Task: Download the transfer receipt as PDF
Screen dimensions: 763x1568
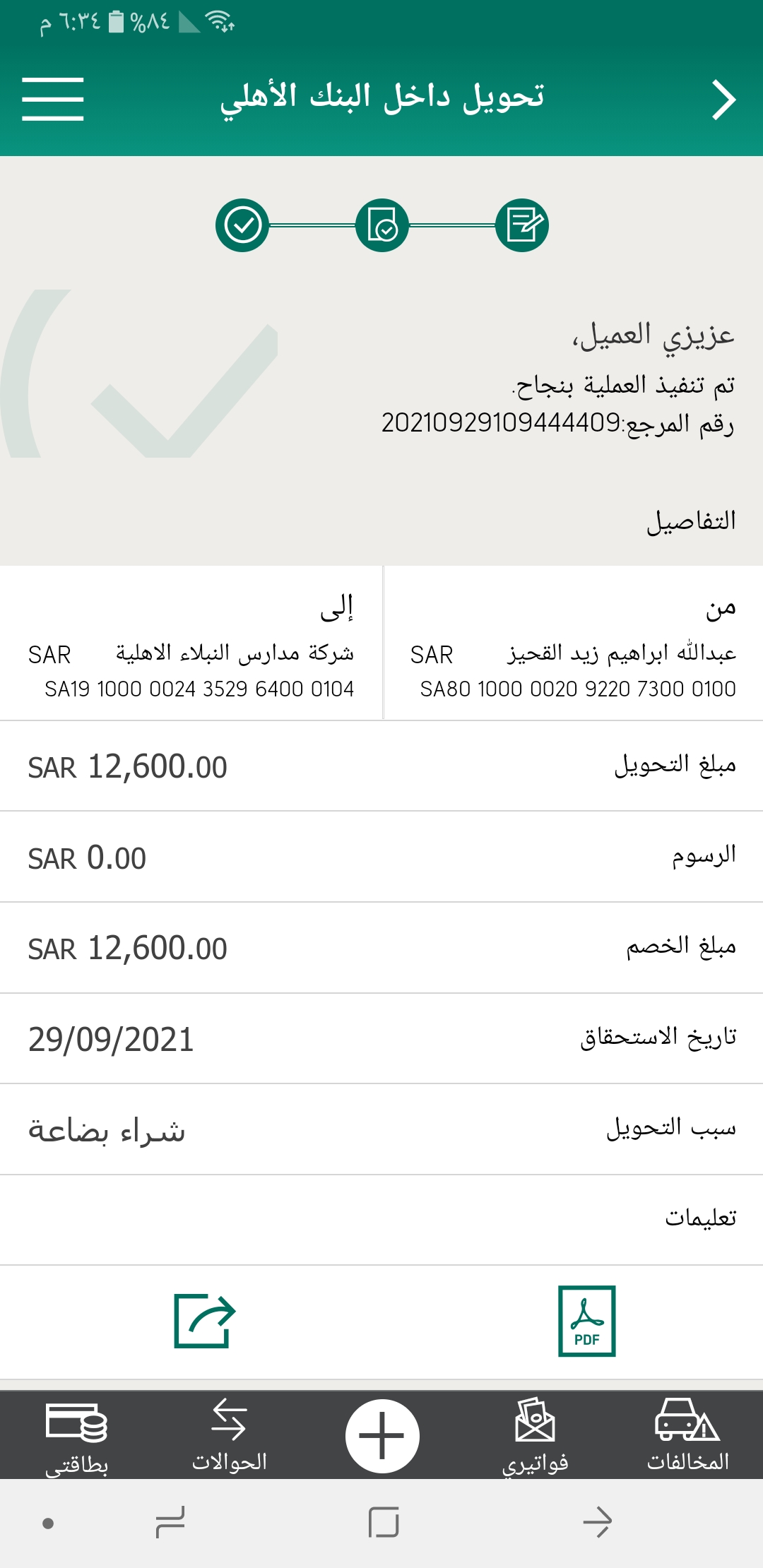Action: (586, 1321)
